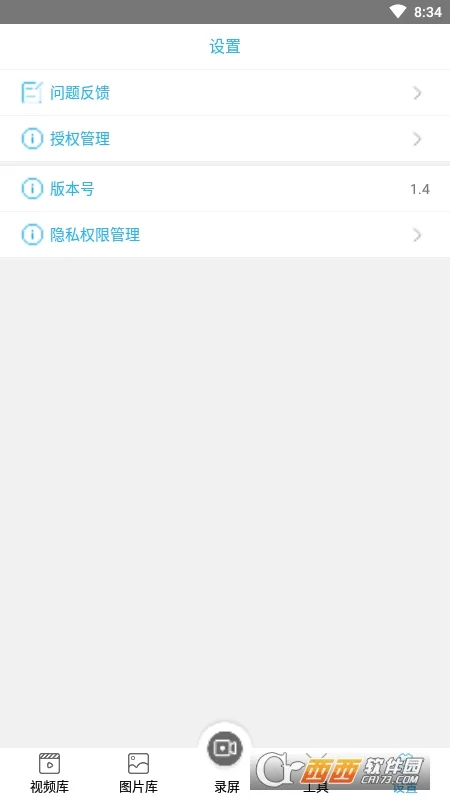Open 问题反馈 feedback row

(225, 93)
